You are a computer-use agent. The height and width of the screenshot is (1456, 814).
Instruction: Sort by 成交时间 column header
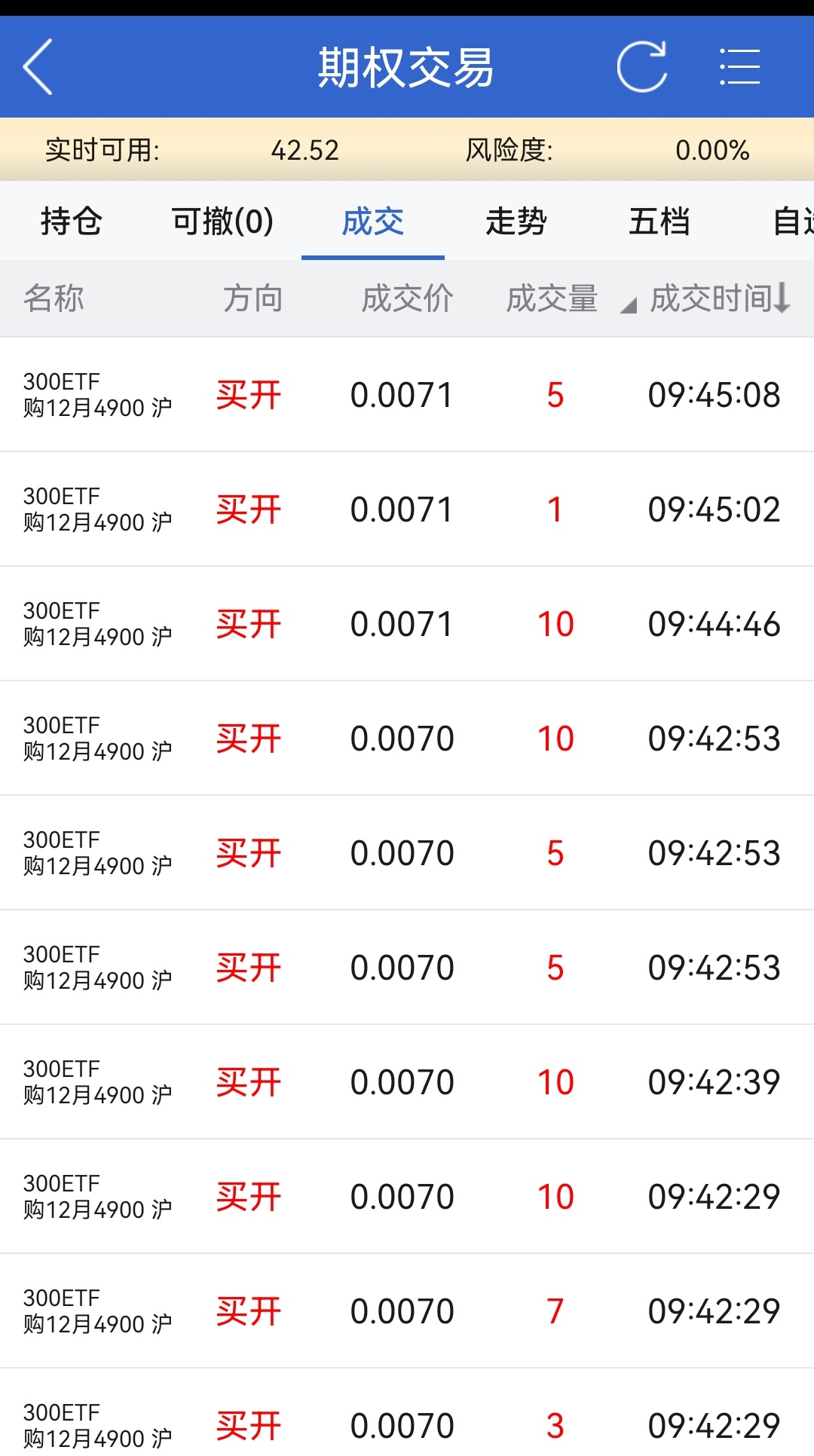720,298
